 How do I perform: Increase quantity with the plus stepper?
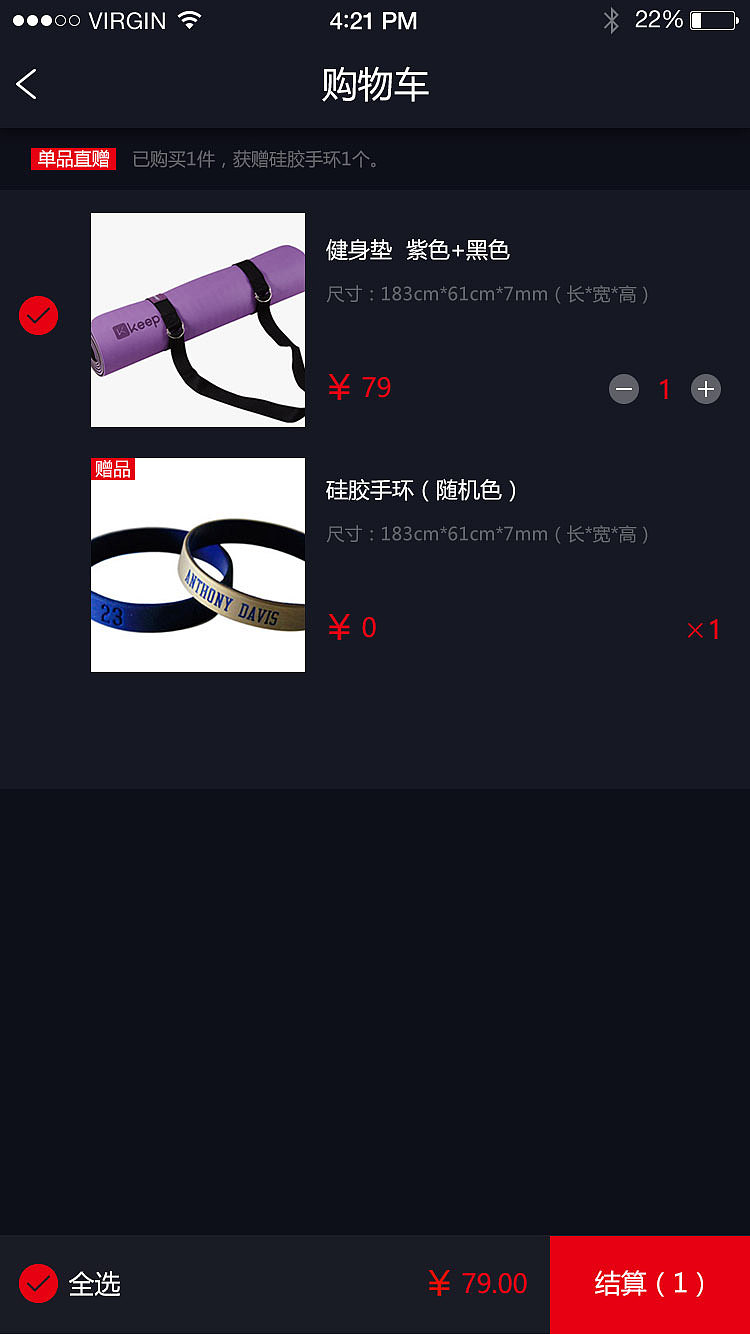(x=706, y=389)
